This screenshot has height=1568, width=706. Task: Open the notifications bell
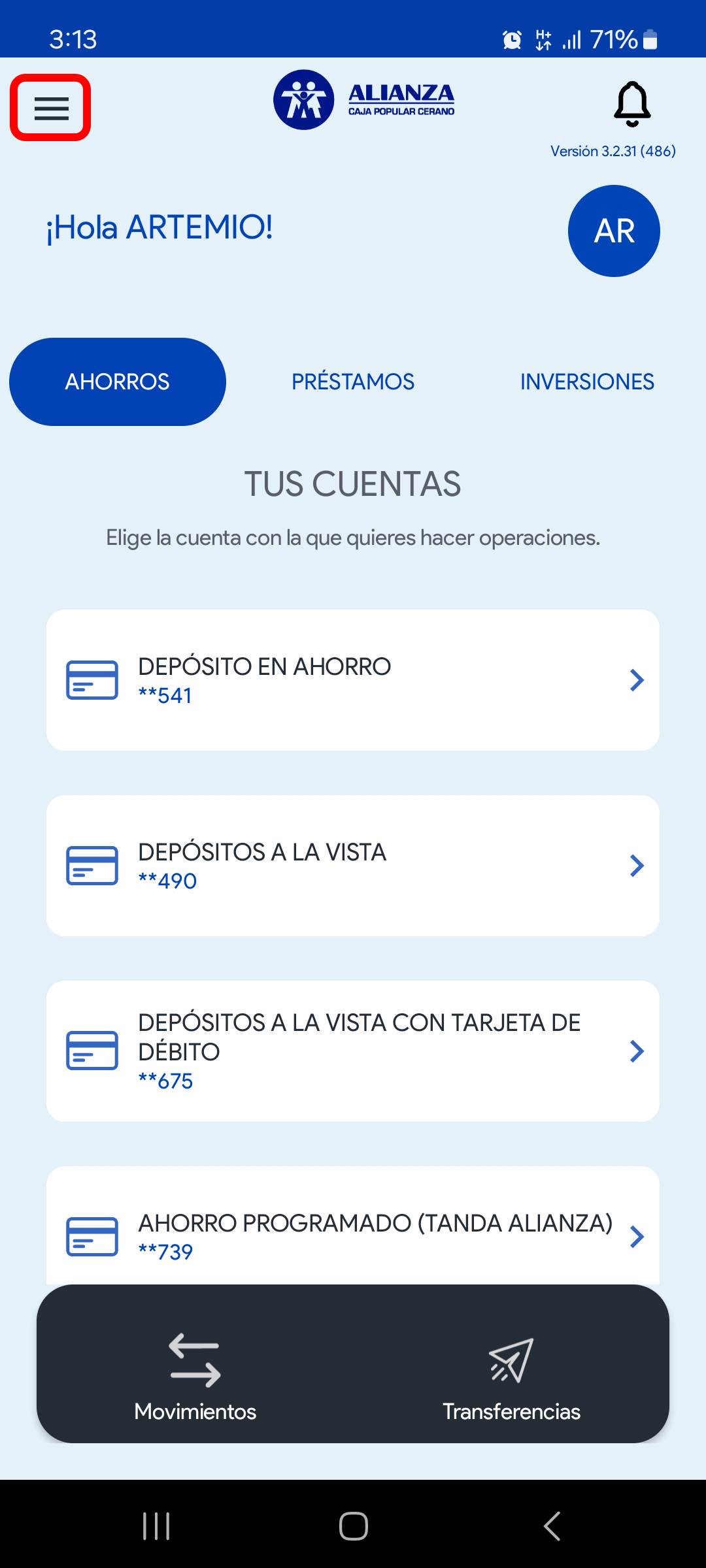tap(632, 104)
